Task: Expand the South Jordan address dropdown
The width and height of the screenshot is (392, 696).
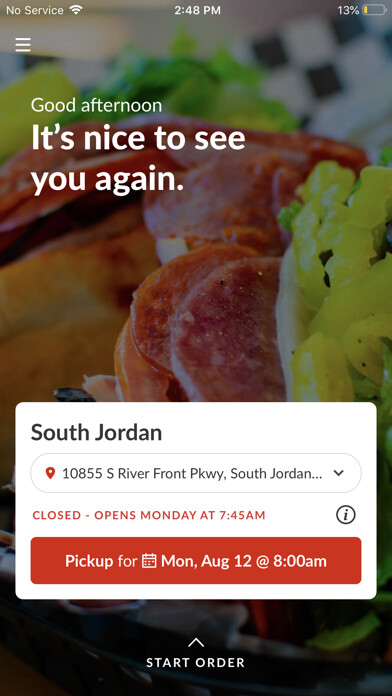Action: tap(196, 473)
